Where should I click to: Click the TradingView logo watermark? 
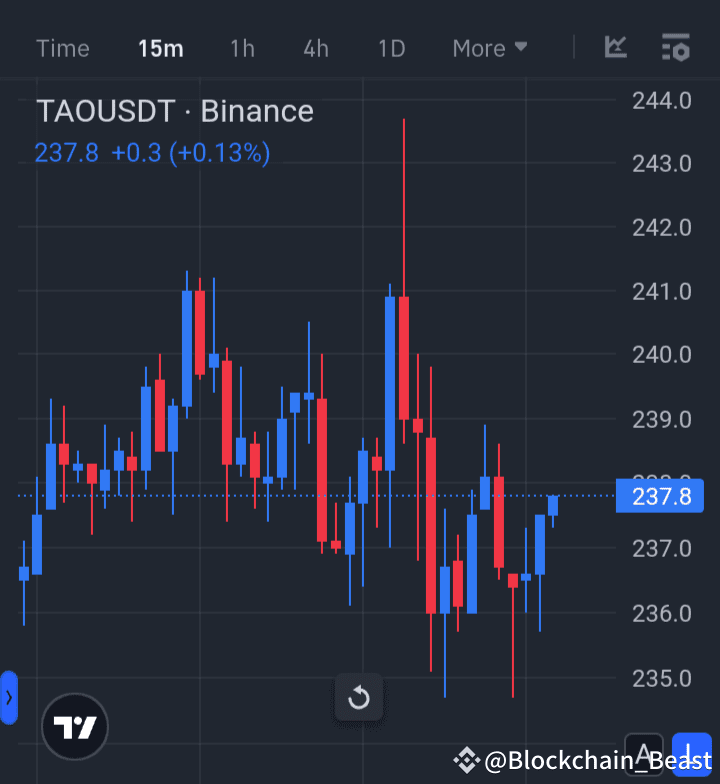tap(74, 727)
